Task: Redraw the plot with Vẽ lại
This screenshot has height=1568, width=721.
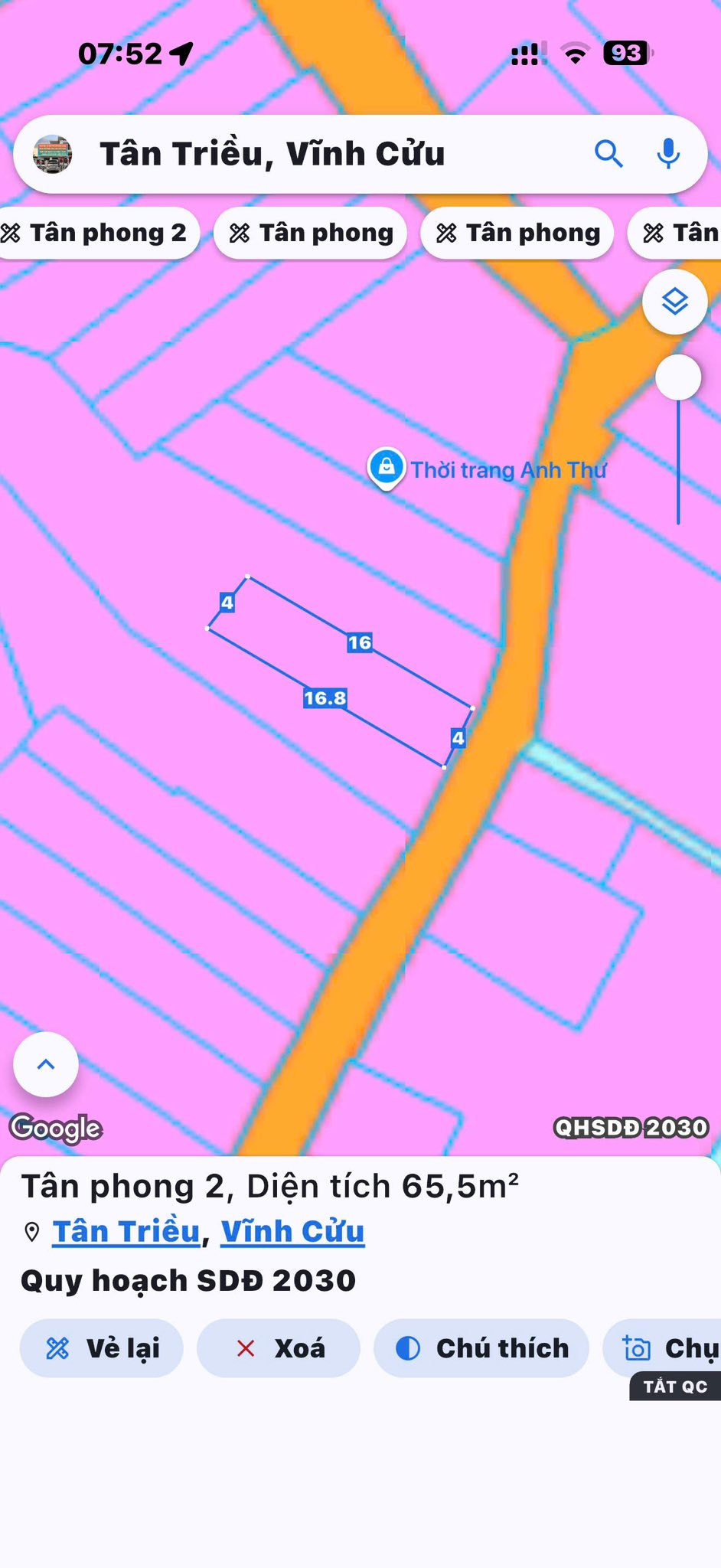Action: (102, 1348)
